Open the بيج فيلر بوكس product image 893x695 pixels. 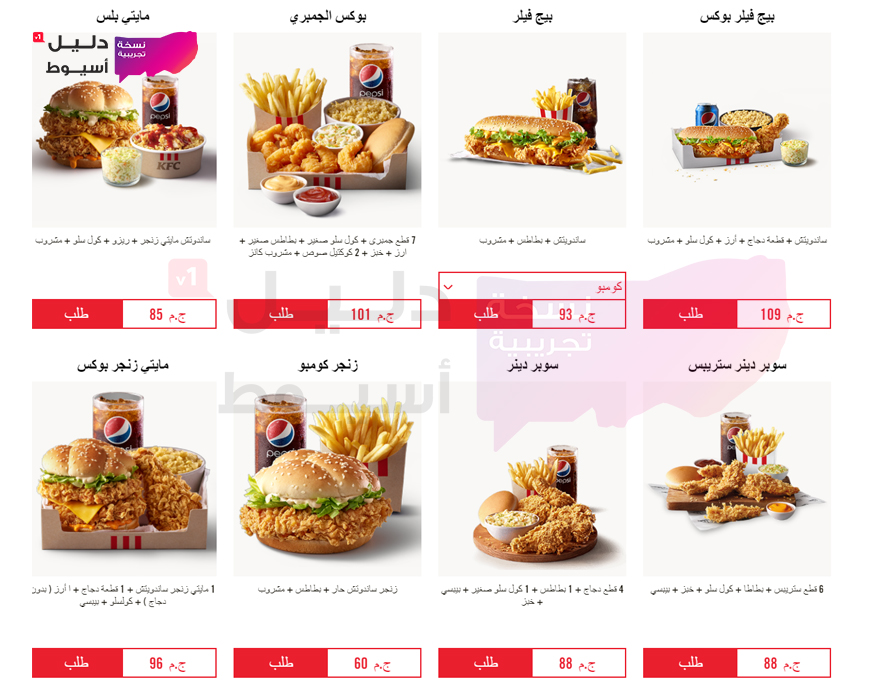click(x=737, y=130)
